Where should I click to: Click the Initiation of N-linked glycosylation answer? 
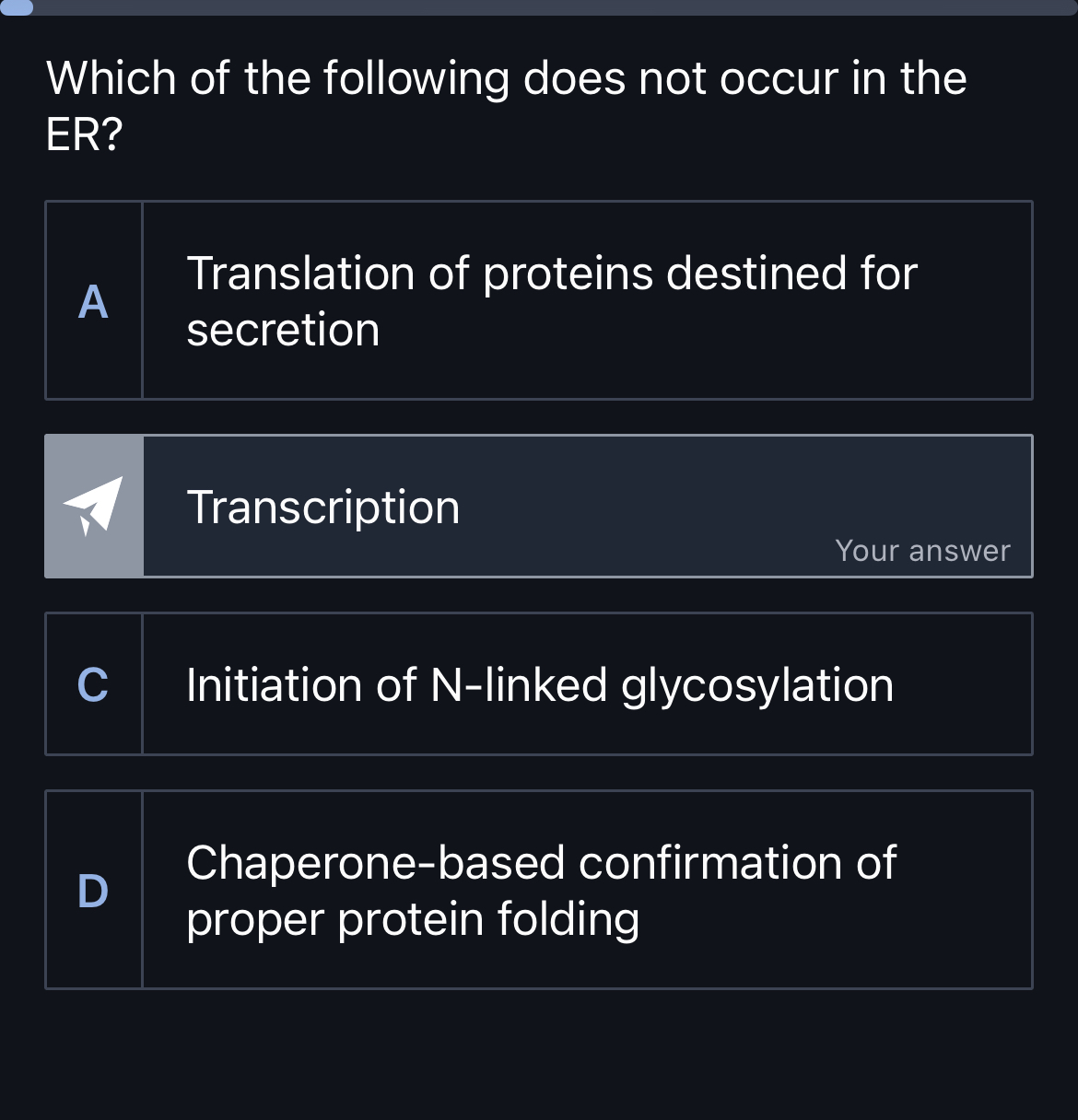click(539, 683)
